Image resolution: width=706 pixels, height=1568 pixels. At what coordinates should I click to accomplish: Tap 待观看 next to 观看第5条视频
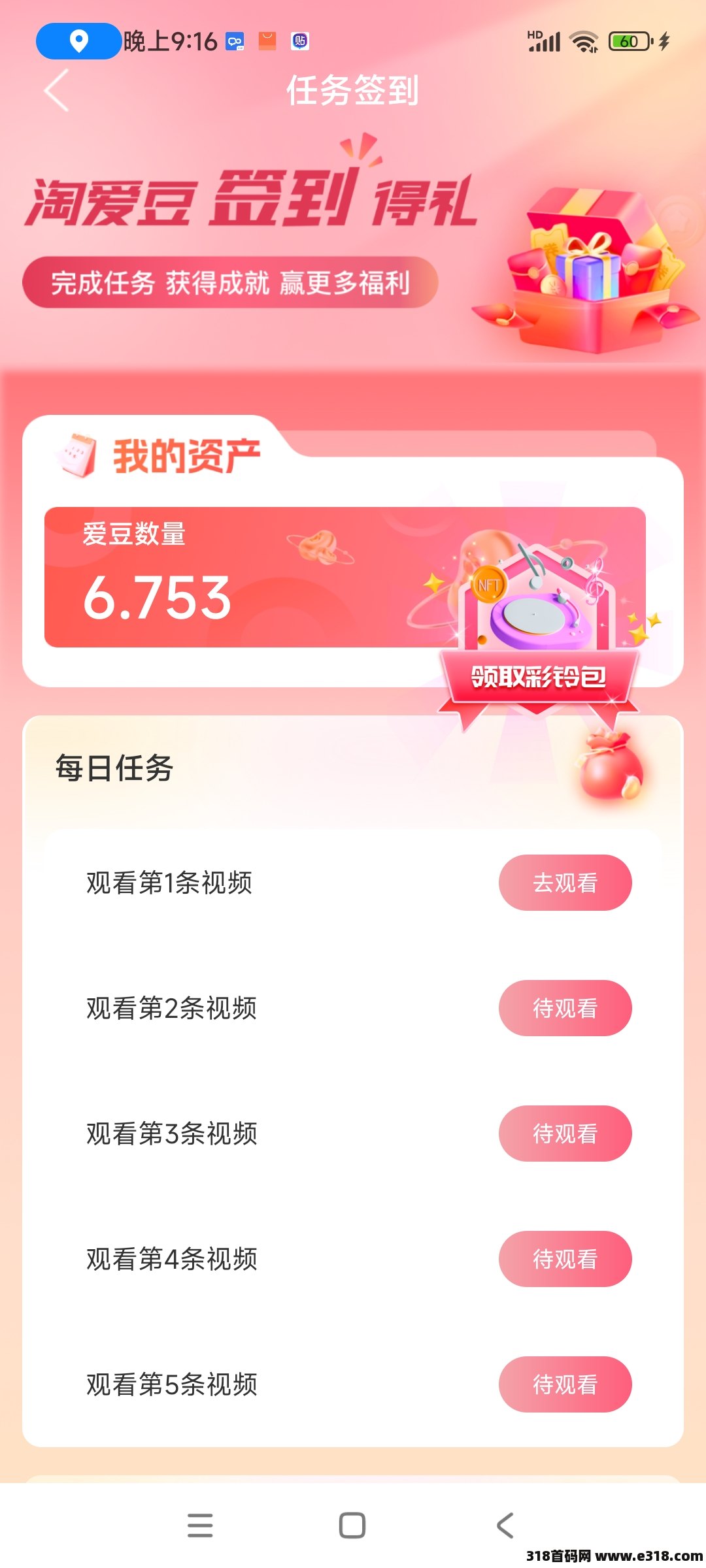(x=565, y=1384)
